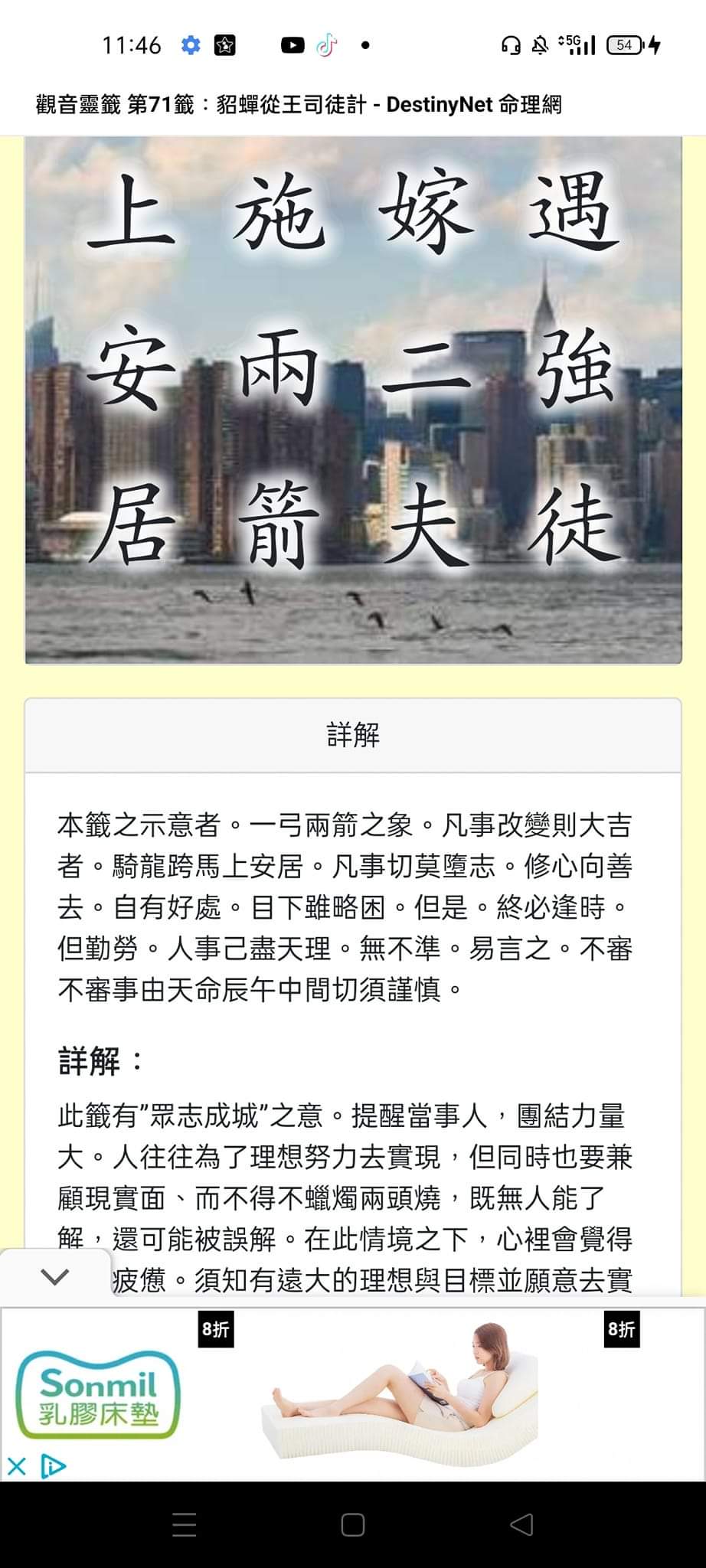Viewport: 706px width, 1568px height.
Task: Go to the phone's home screen
Action: tap(352, 1524)
